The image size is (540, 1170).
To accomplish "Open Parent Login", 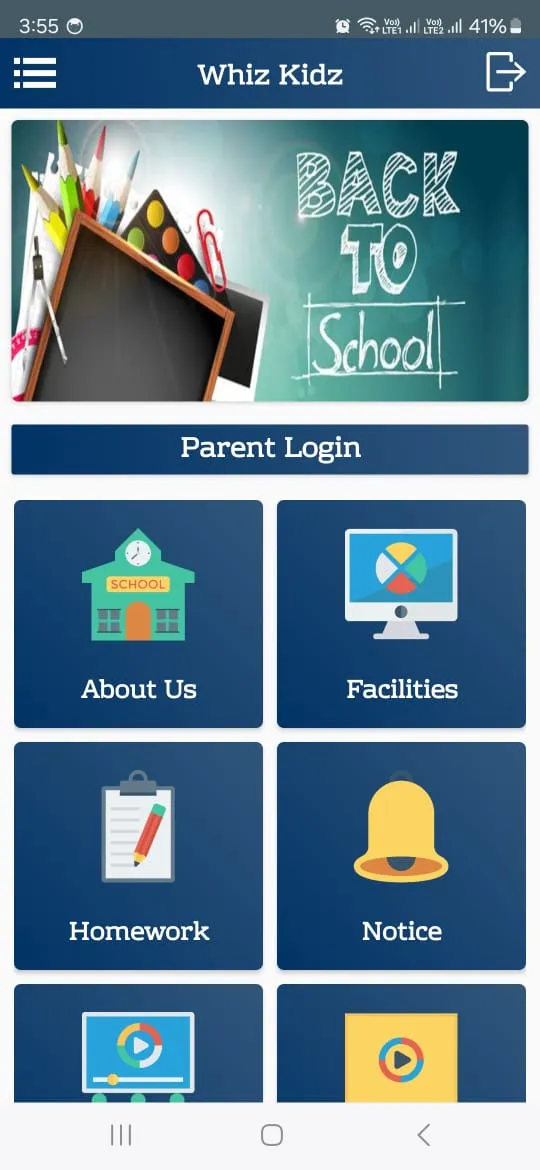I will [x=270, y=448].
